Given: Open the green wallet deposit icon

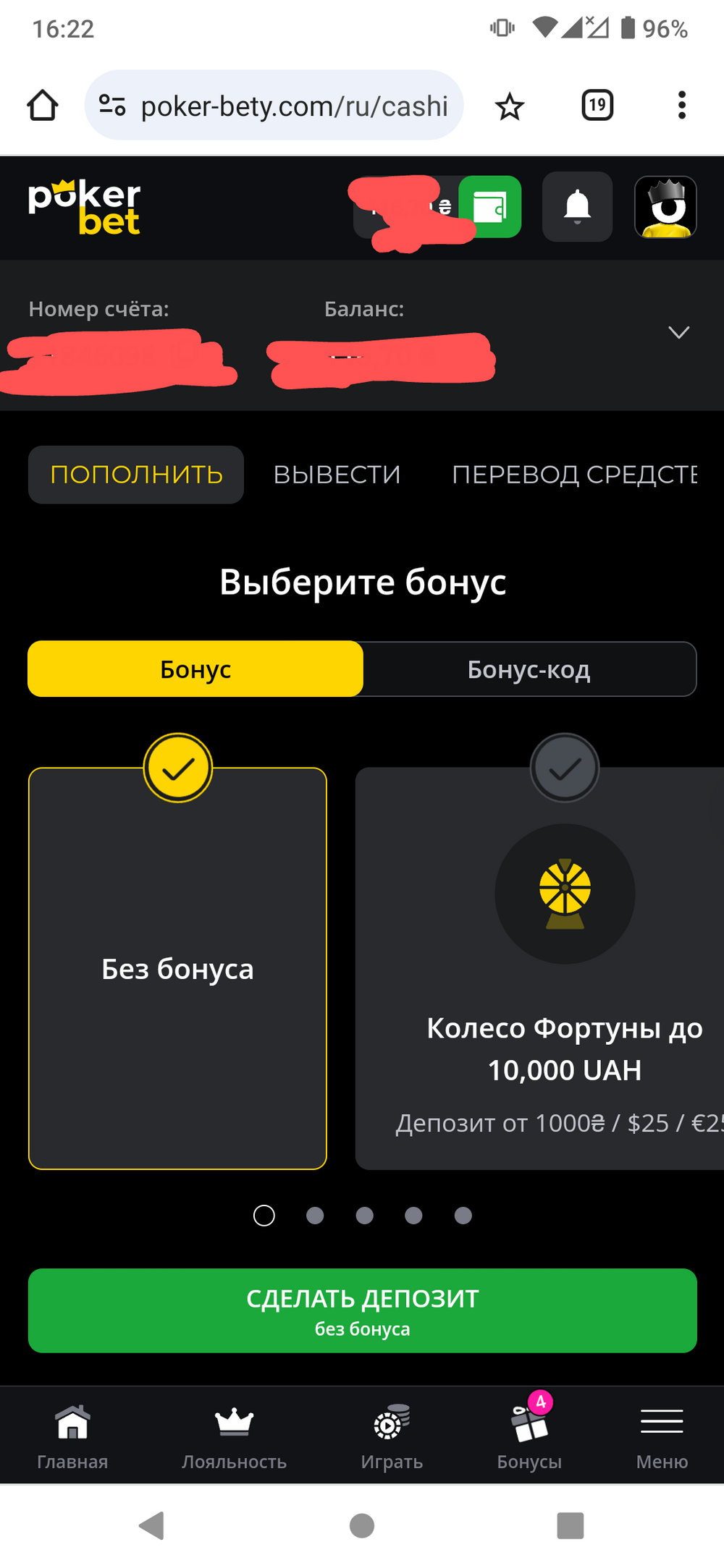Looking at the screenshot, I should [x=490, y=207].
